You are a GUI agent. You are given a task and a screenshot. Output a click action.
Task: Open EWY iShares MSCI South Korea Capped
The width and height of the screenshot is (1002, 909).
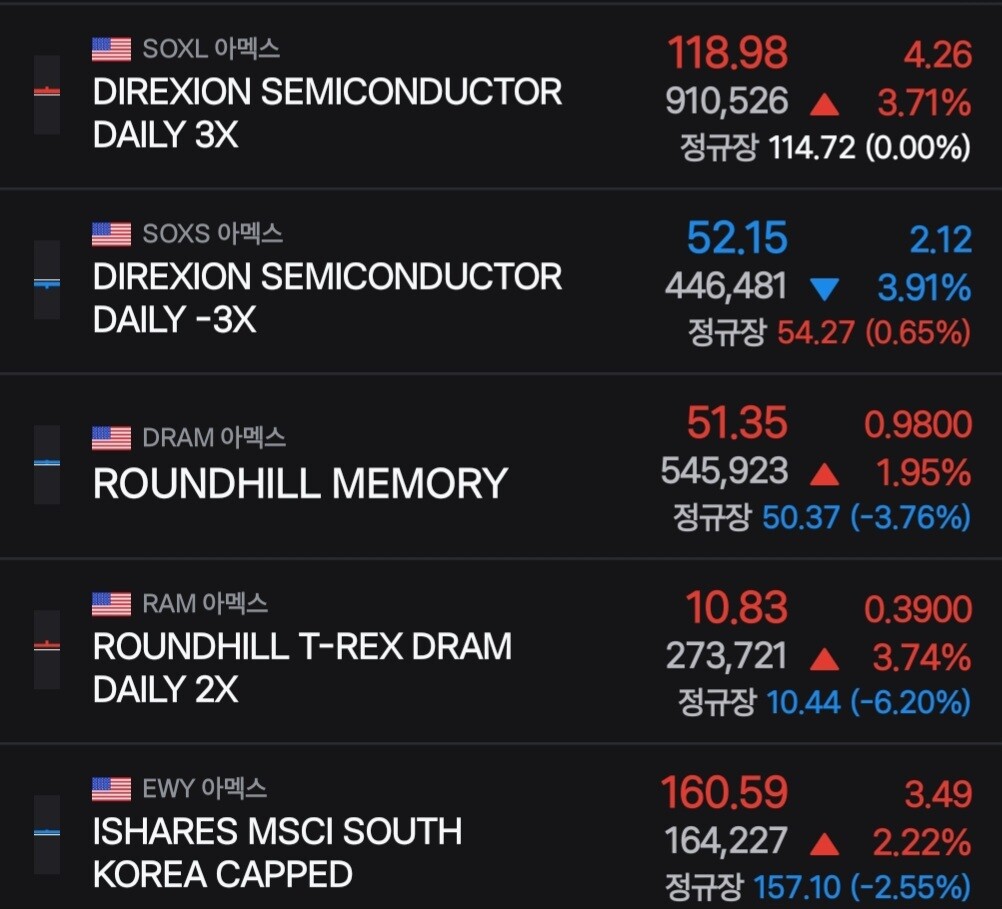tap(501, 827)
